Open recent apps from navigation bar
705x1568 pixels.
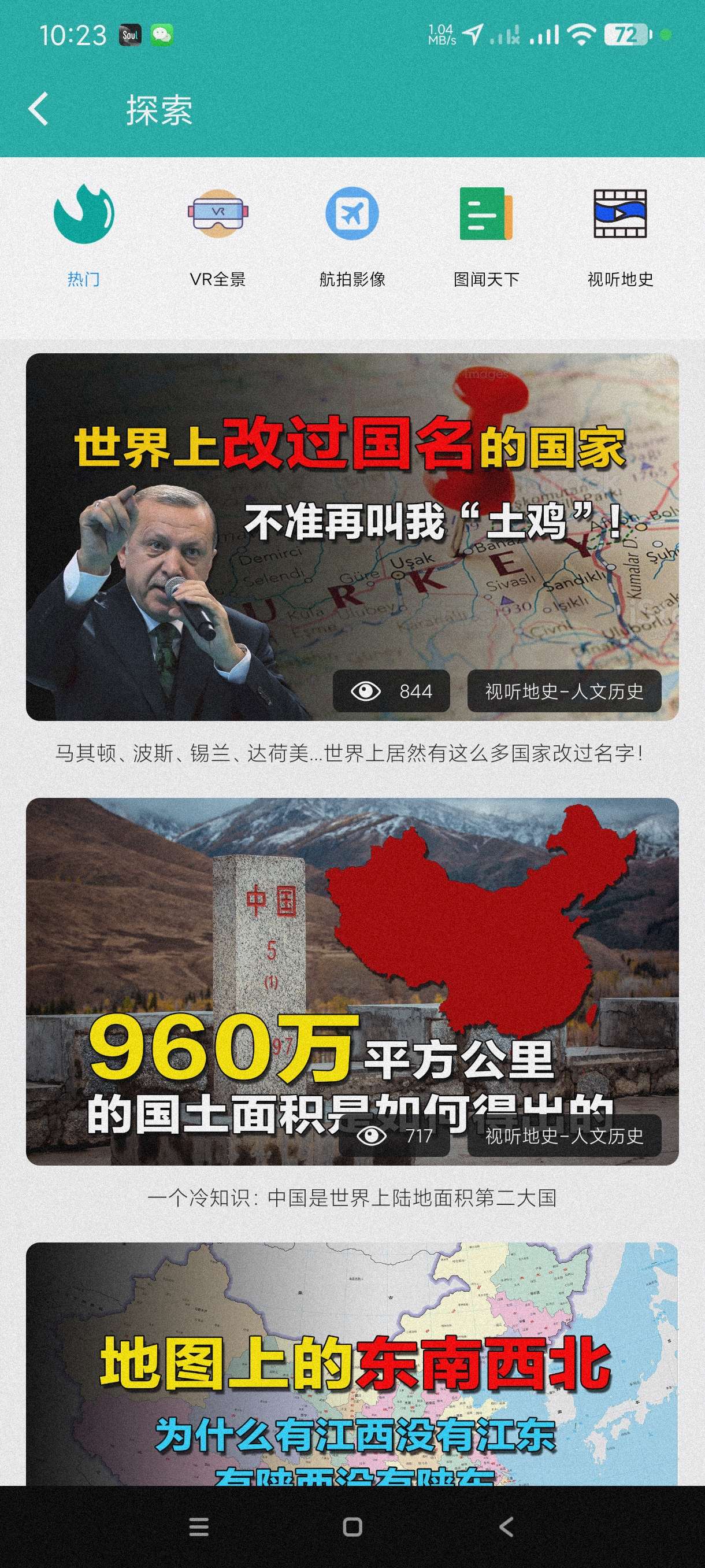[x=199, y=1526]
